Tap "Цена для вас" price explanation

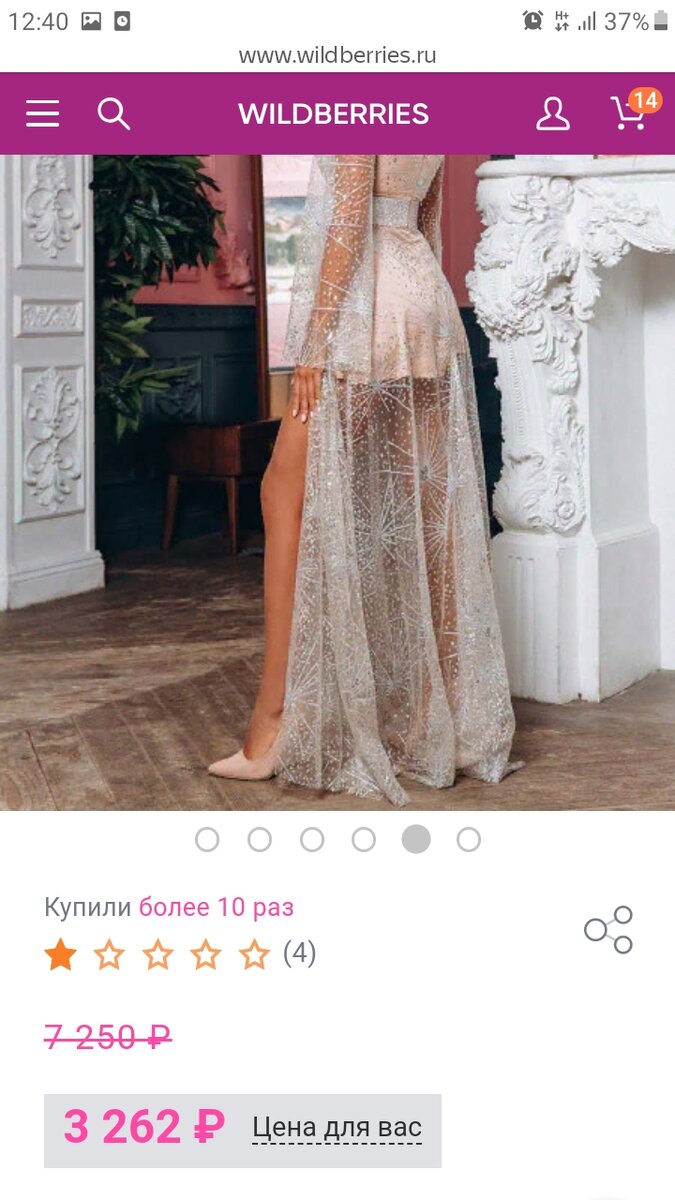click(x=337, y=1128)
